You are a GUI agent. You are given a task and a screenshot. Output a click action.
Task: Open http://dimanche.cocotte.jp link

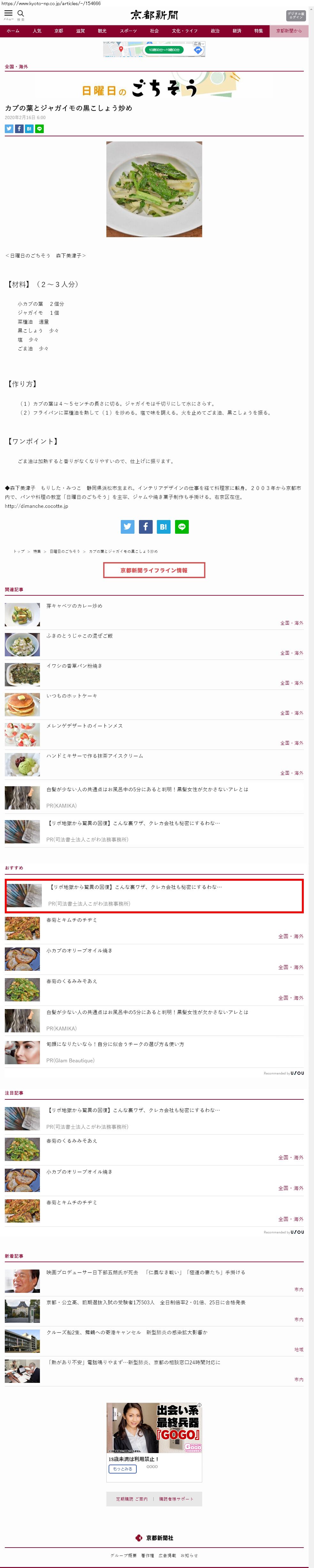coord(36,506)
